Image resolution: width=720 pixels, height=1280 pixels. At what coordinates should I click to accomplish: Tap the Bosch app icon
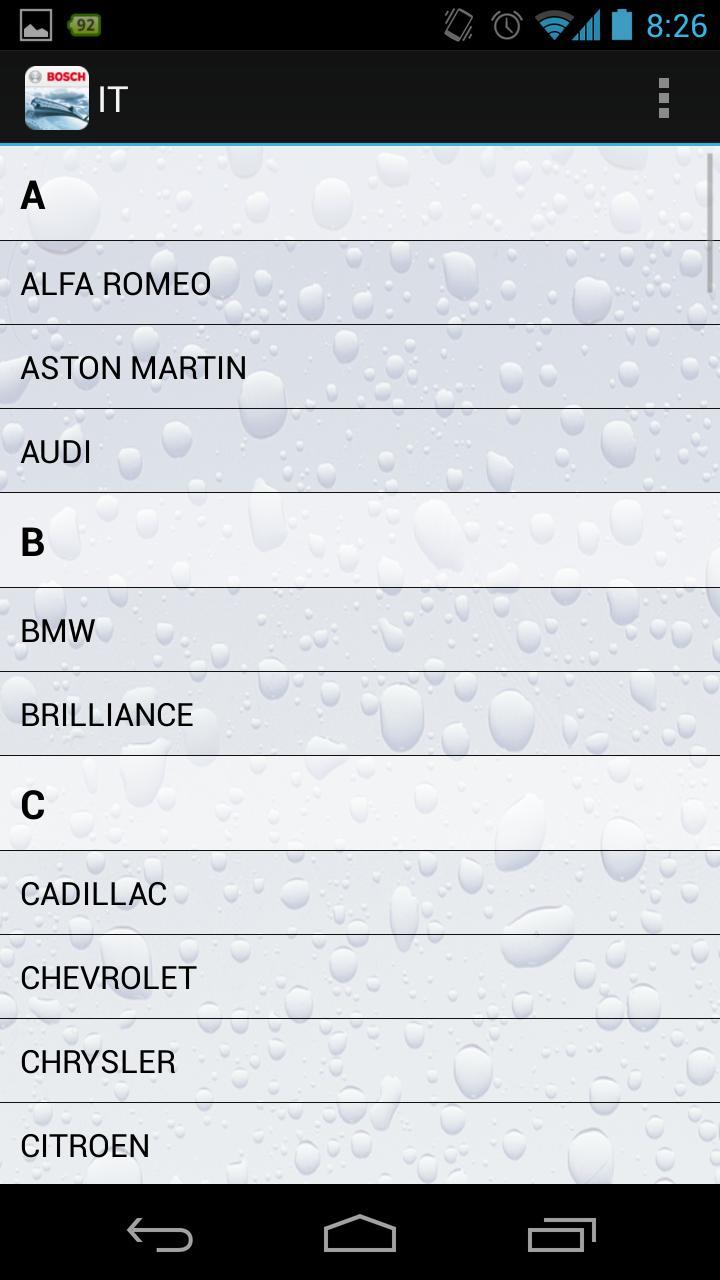56,99
